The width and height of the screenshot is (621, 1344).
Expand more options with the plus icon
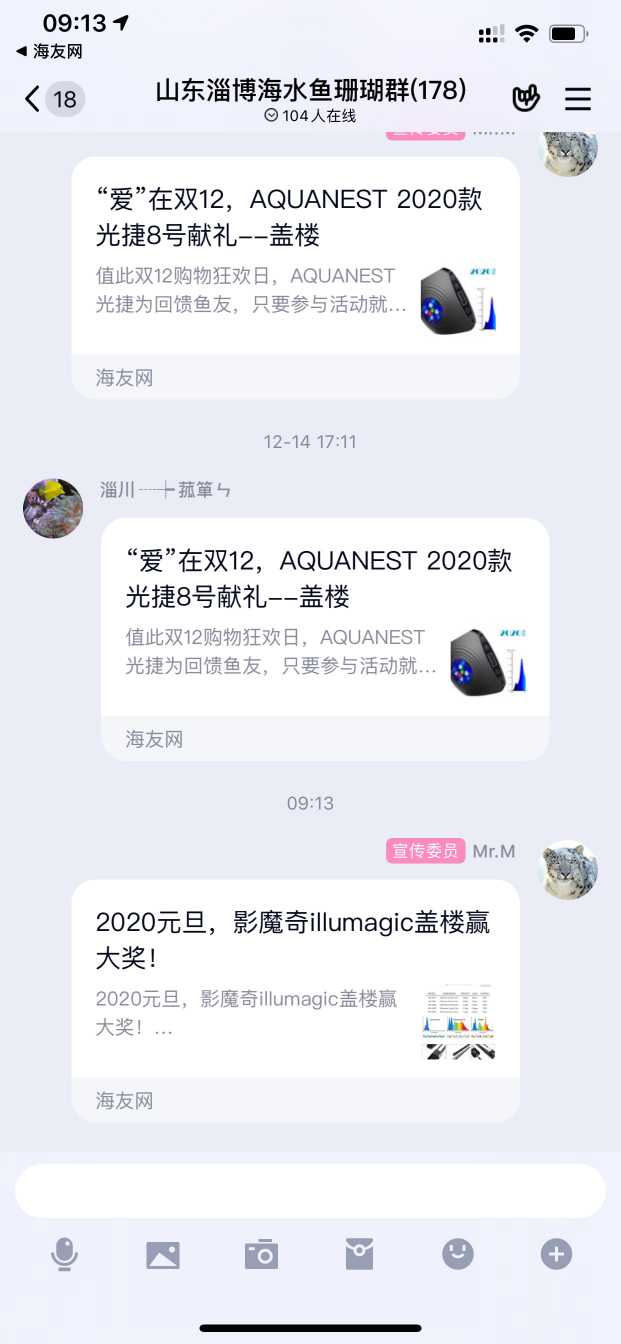(x=556, y=1254)
